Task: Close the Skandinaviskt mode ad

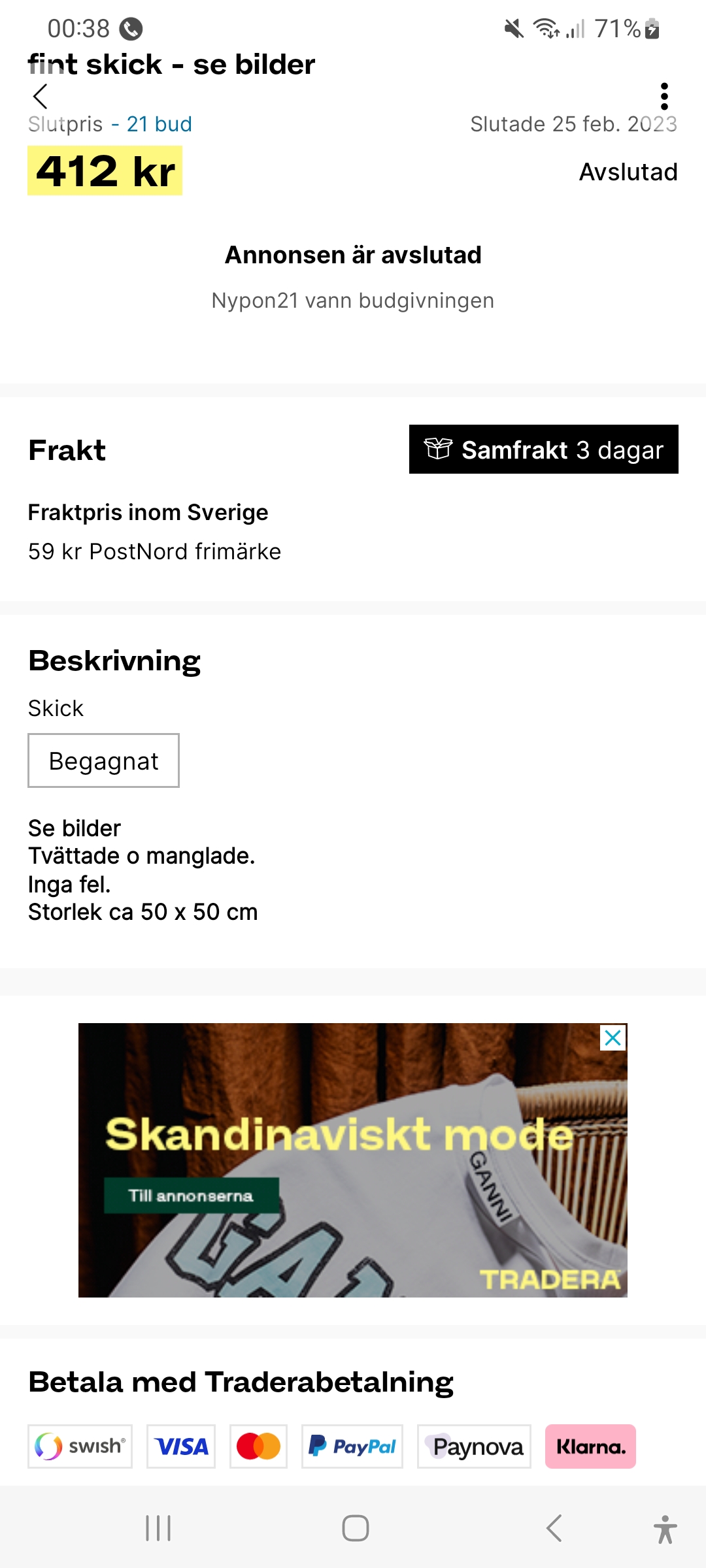Action: click(613, 1038)
